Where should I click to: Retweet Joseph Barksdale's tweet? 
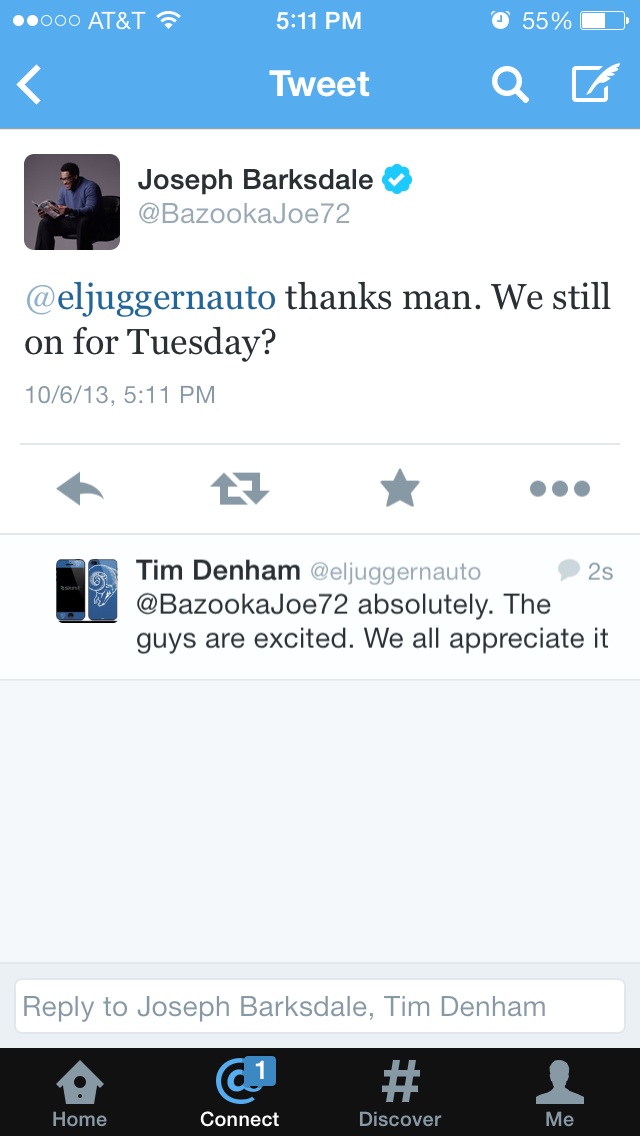[x=240, y=489]
